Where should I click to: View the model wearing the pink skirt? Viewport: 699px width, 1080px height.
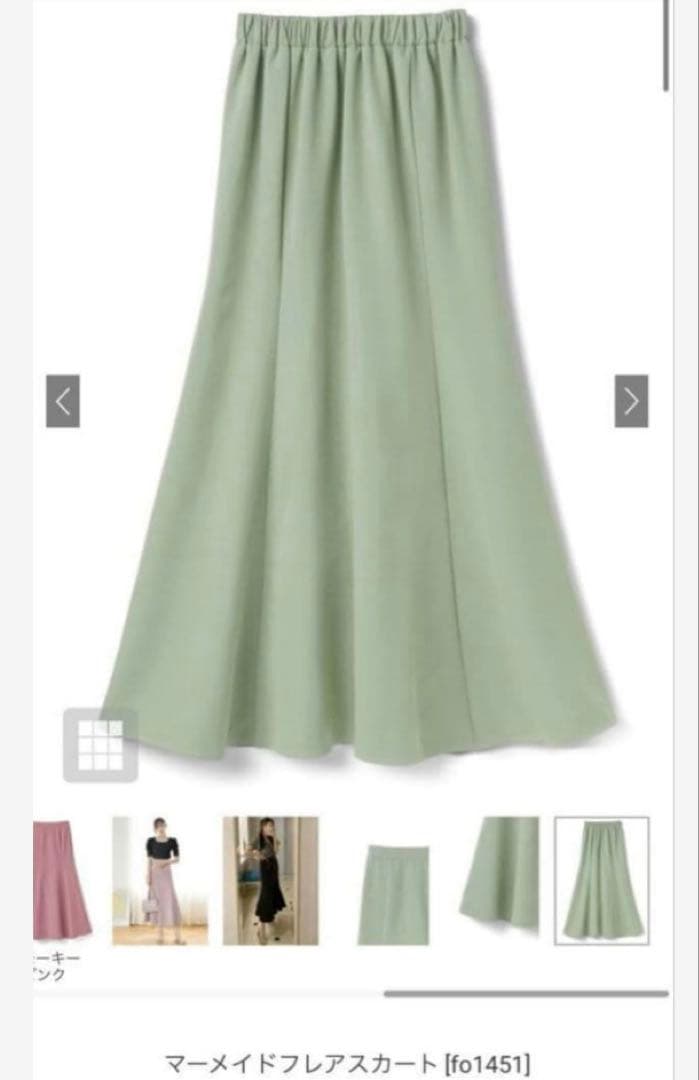point(160,880)
